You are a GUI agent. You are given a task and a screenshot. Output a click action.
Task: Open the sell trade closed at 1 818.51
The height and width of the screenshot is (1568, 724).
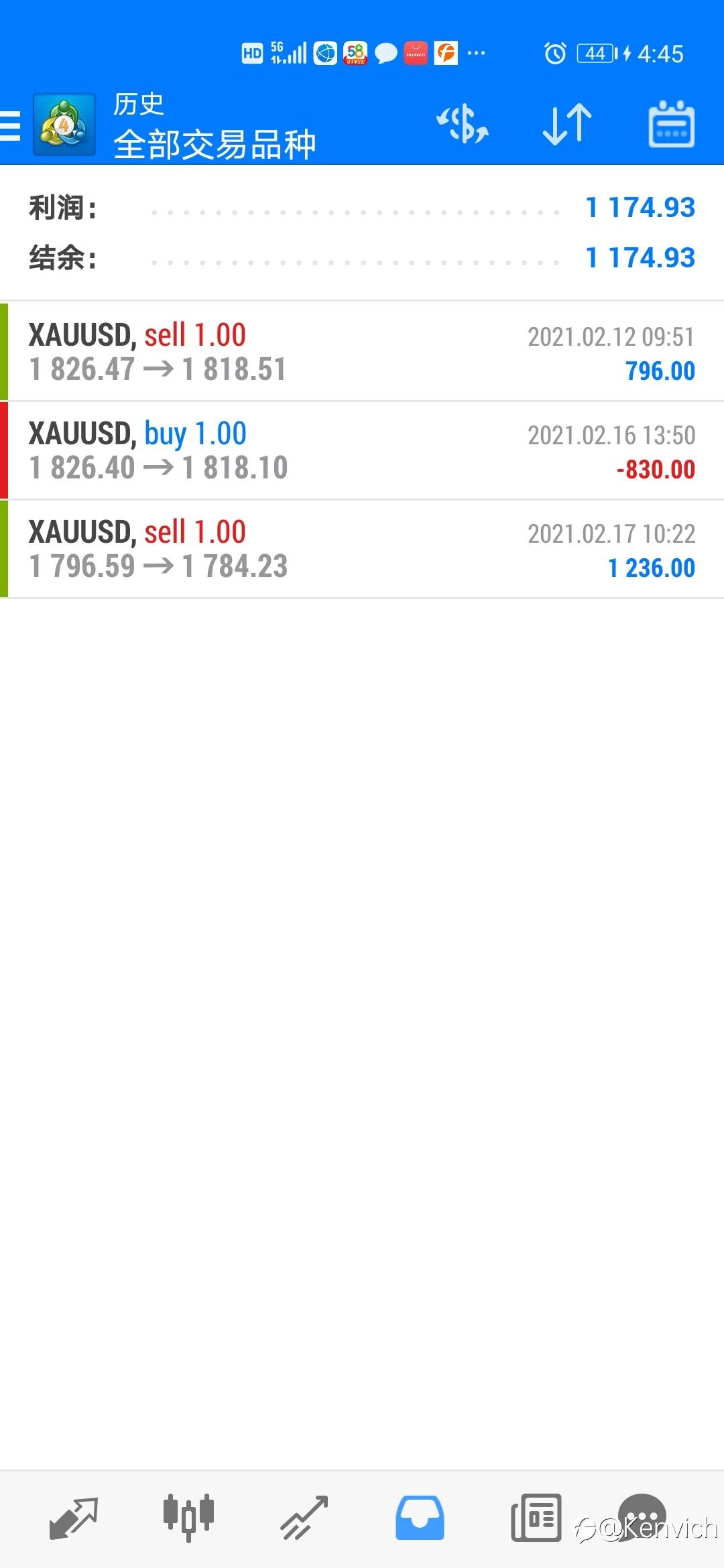(x=362, y=352)
